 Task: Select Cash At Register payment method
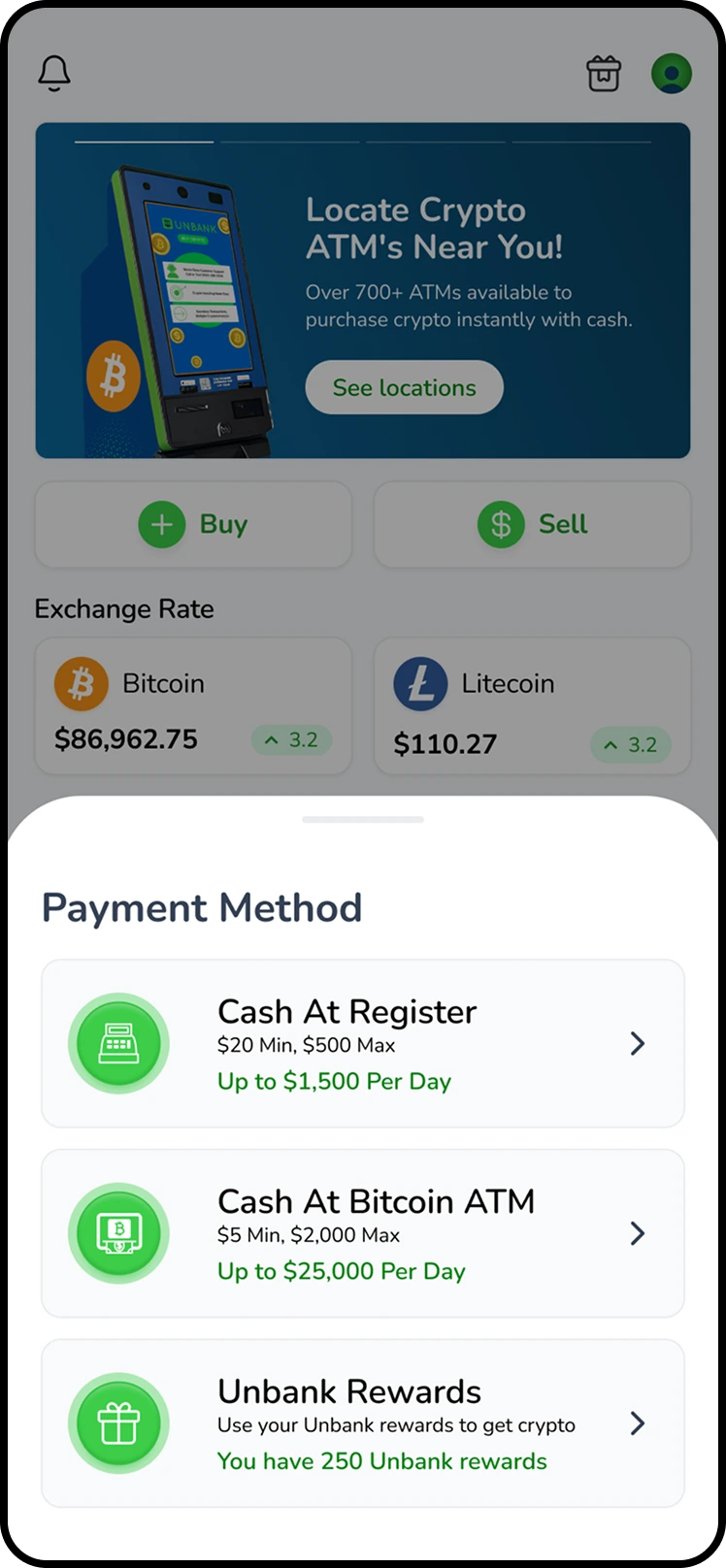pyautogui.click(x=362, y=1044)
